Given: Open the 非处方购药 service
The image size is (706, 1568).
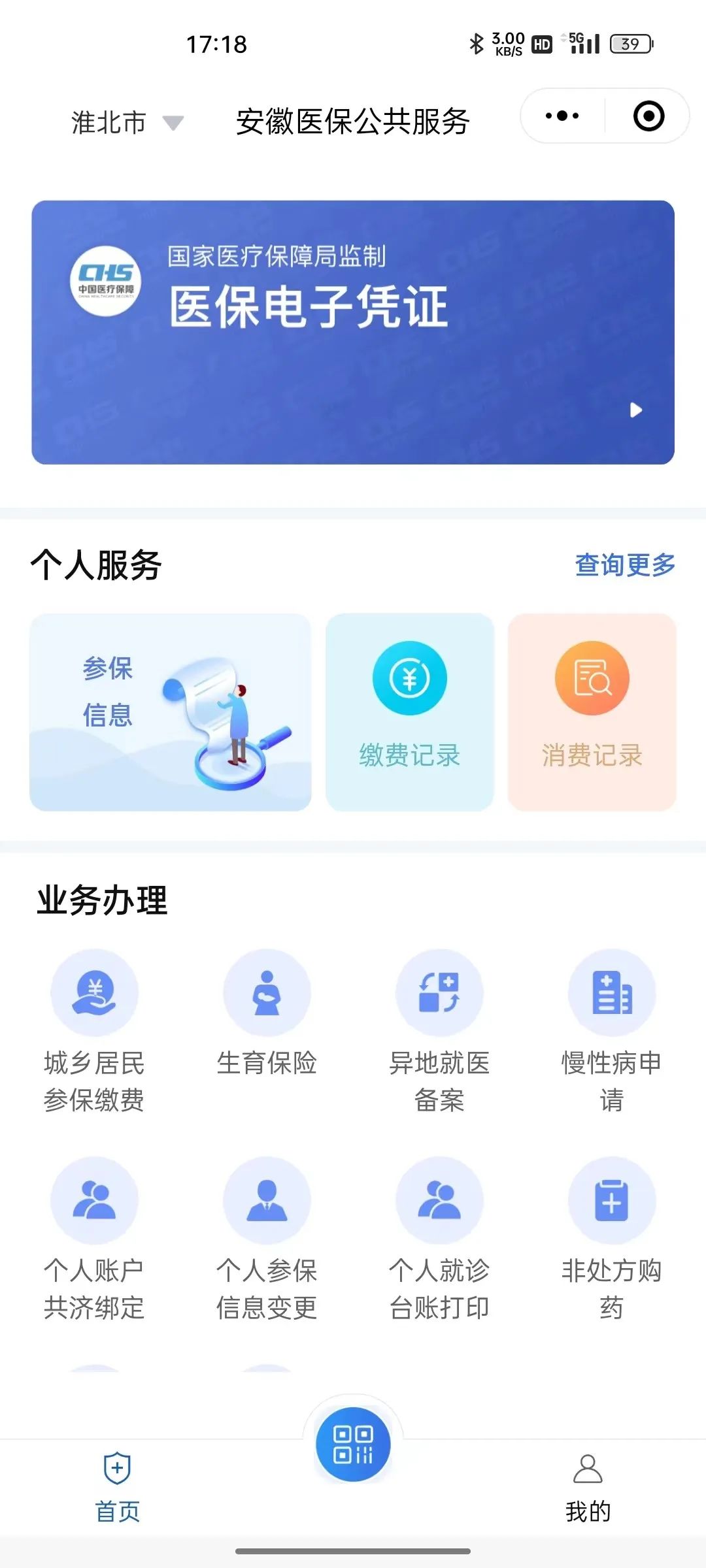Looking at the screenshot, I should (612, 1239).
